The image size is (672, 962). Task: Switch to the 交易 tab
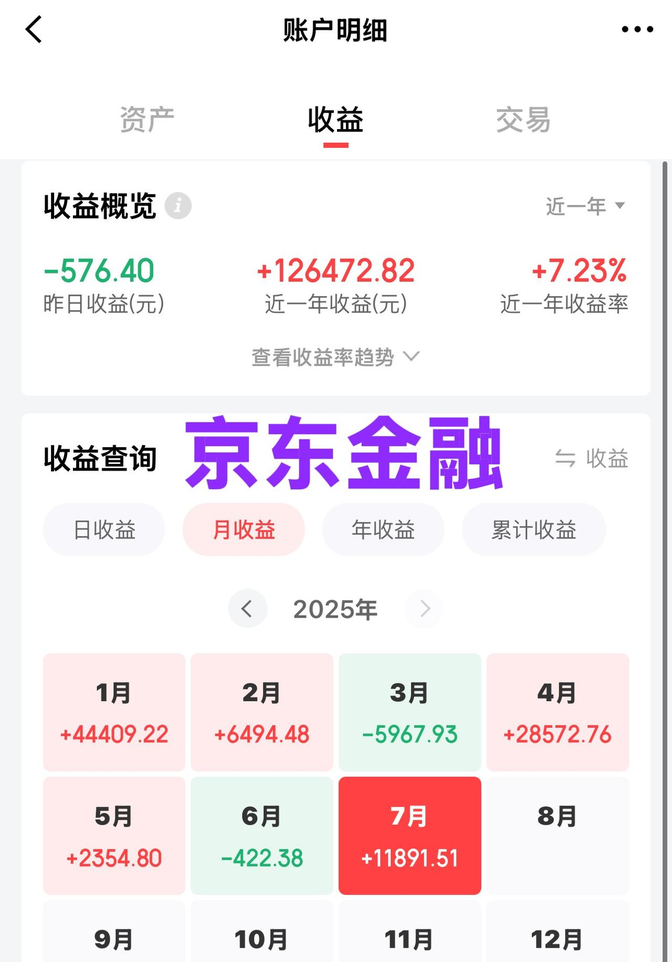point(523,120)
